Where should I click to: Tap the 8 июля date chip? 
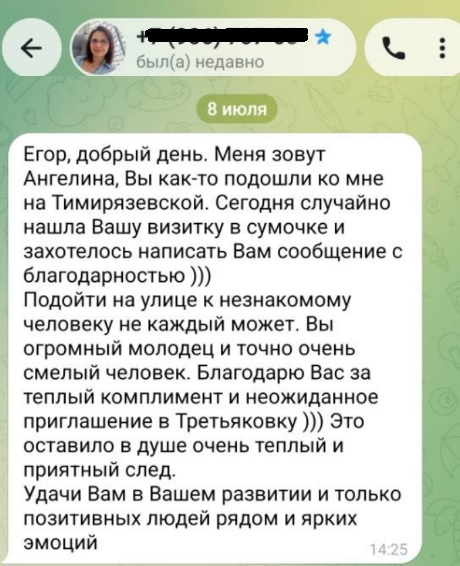coord(237,109)
